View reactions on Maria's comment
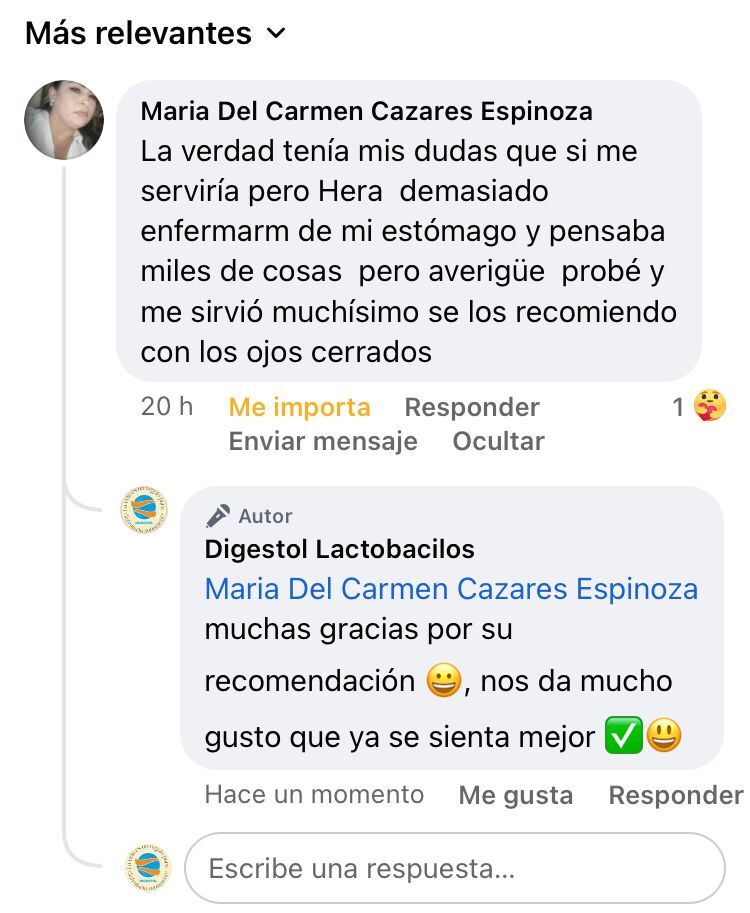 [x=699, y=407]
